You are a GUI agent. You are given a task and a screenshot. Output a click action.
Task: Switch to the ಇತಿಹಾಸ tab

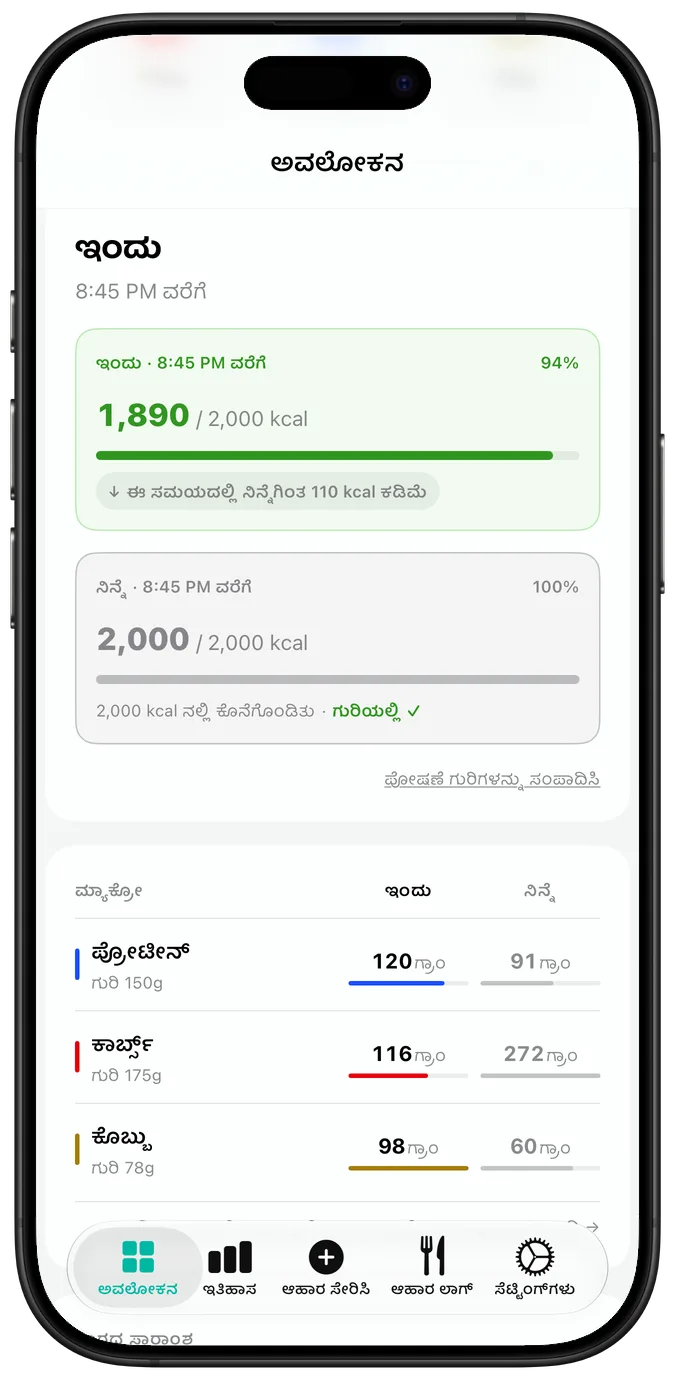tap(230, 1269)
